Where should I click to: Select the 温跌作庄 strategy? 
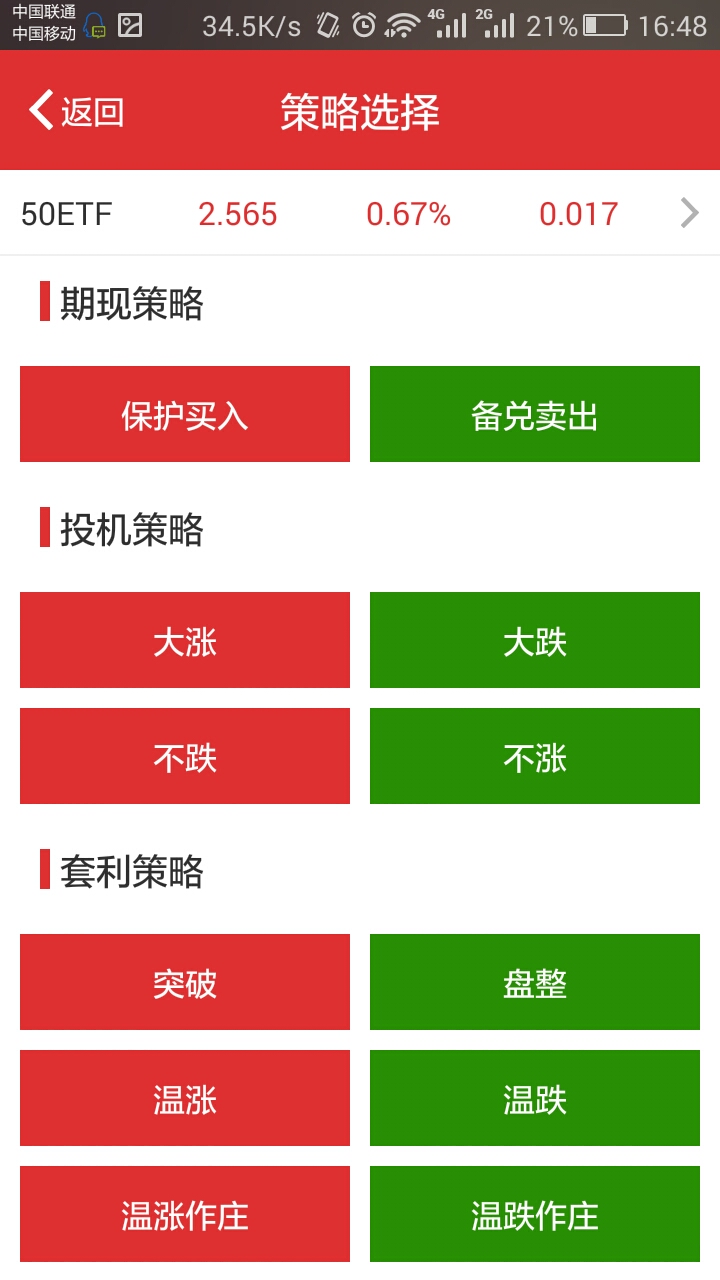[x=535, y=1214]
